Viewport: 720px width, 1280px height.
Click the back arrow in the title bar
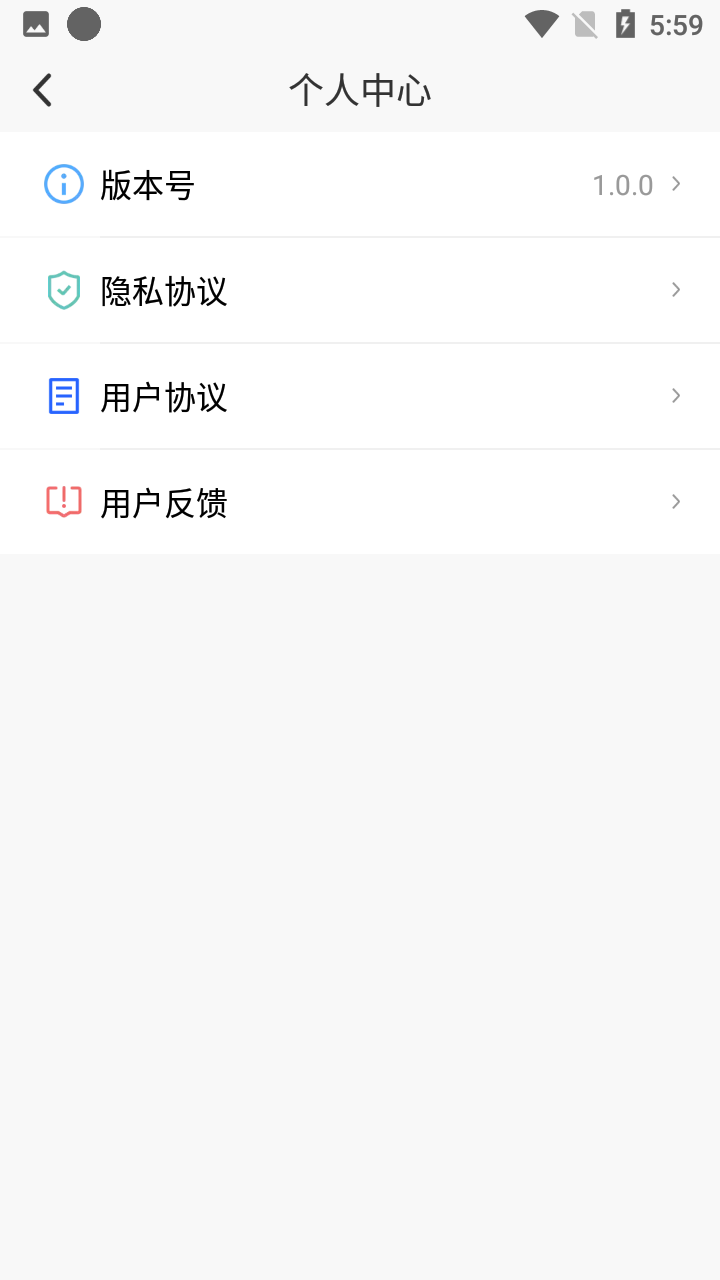[42, 89]
